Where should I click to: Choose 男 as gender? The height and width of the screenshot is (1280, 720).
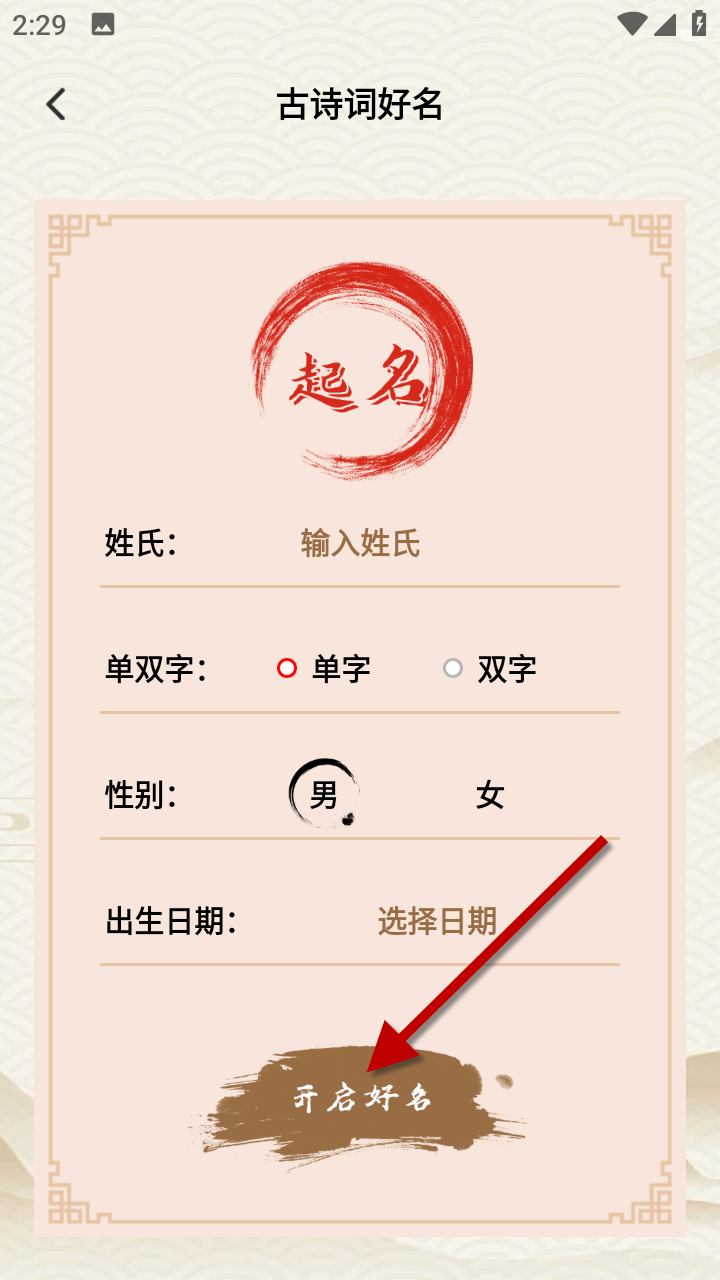pyautogui.click(x=323, y=795)
